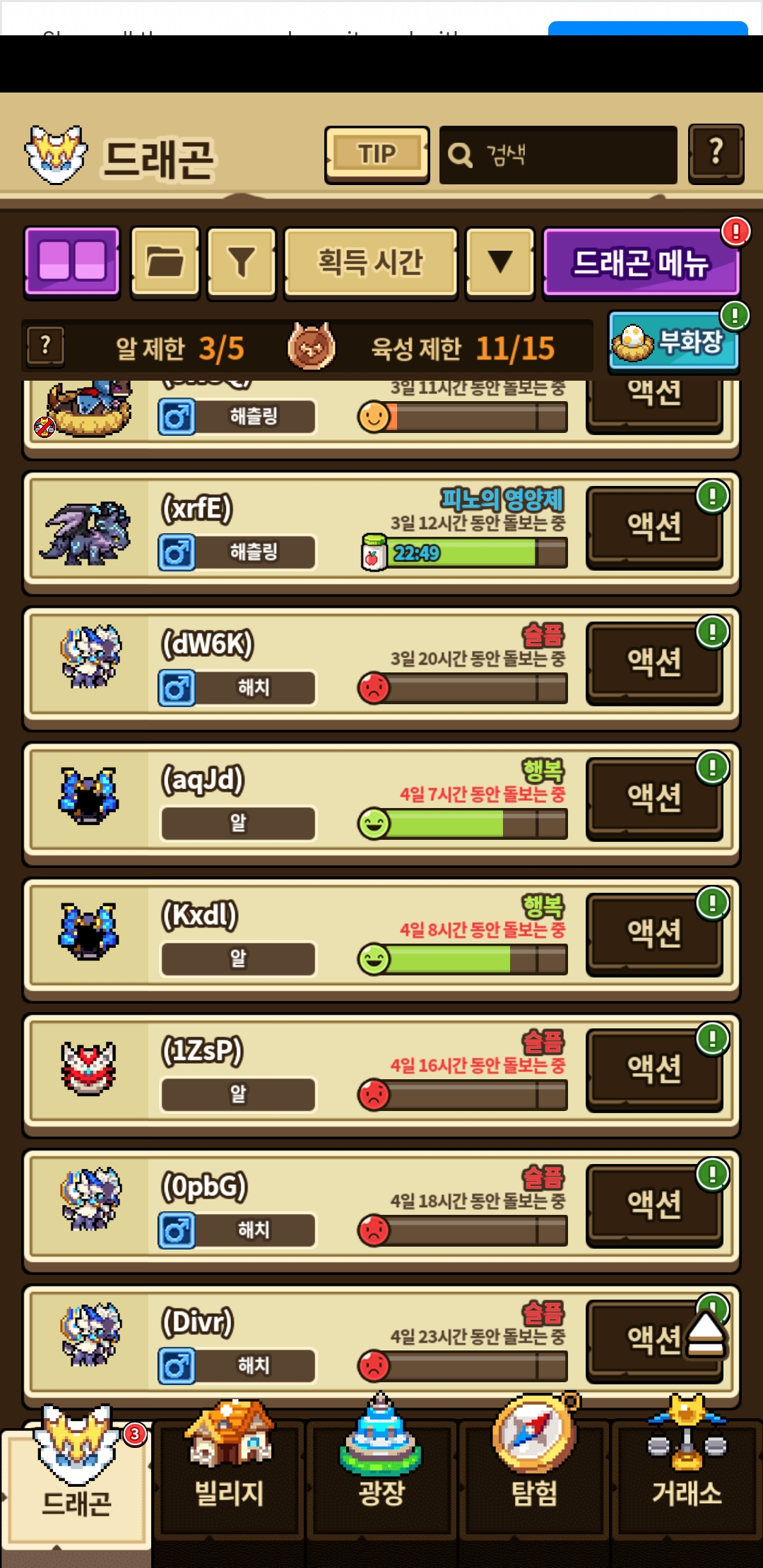The height and width of the screenshot is (1568, 763).
Task: Open the TIP button
Action: pyautogui.click(x=377, y=154)
